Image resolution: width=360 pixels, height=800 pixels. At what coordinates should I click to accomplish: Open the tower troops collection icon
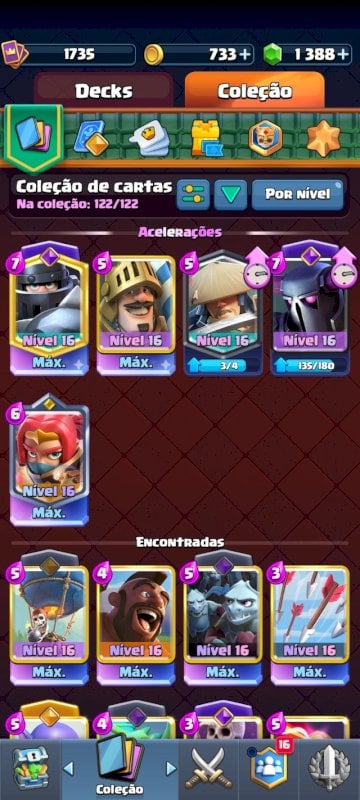[x=207, y=138]
